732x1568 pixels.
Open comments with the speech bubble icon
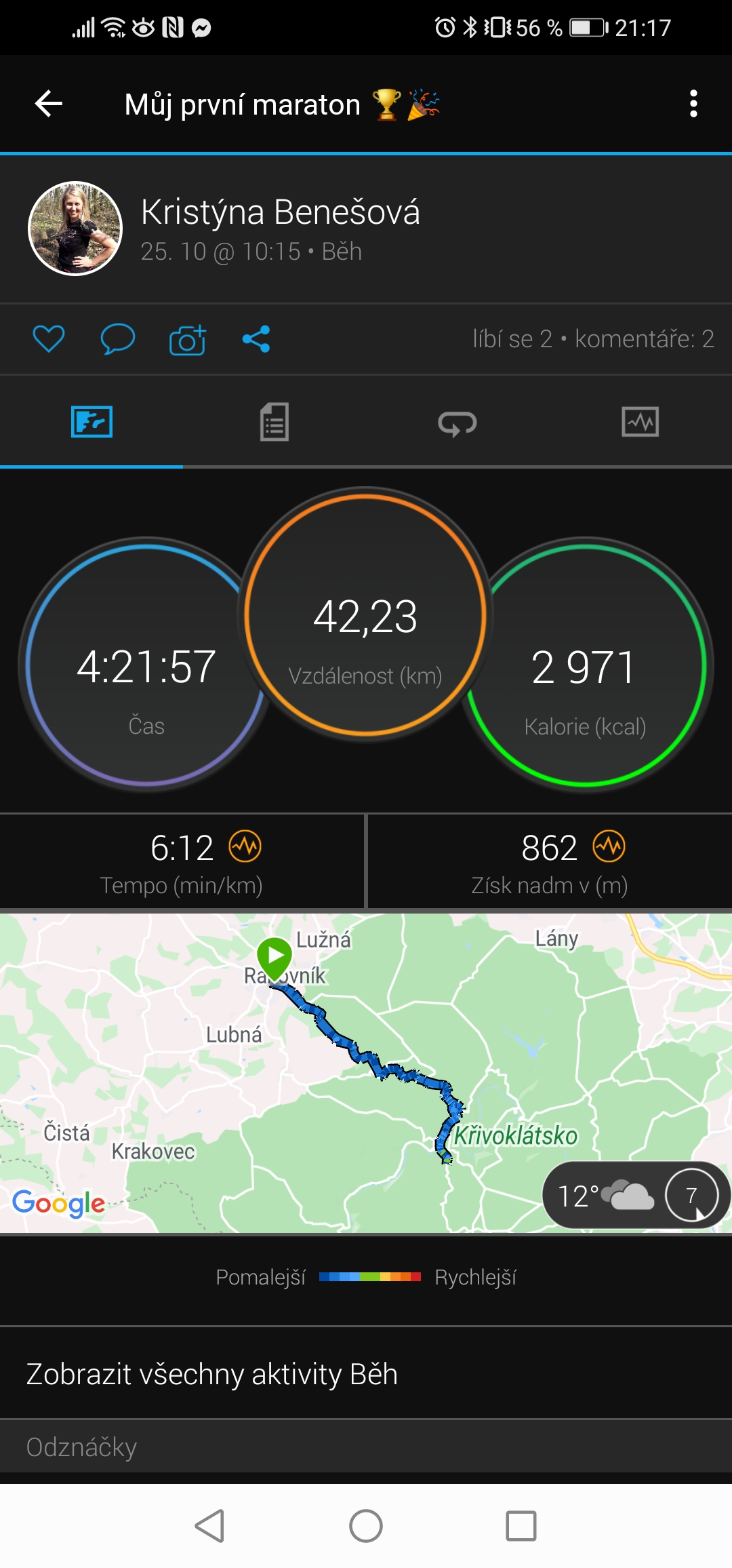(x=117, y=338)
